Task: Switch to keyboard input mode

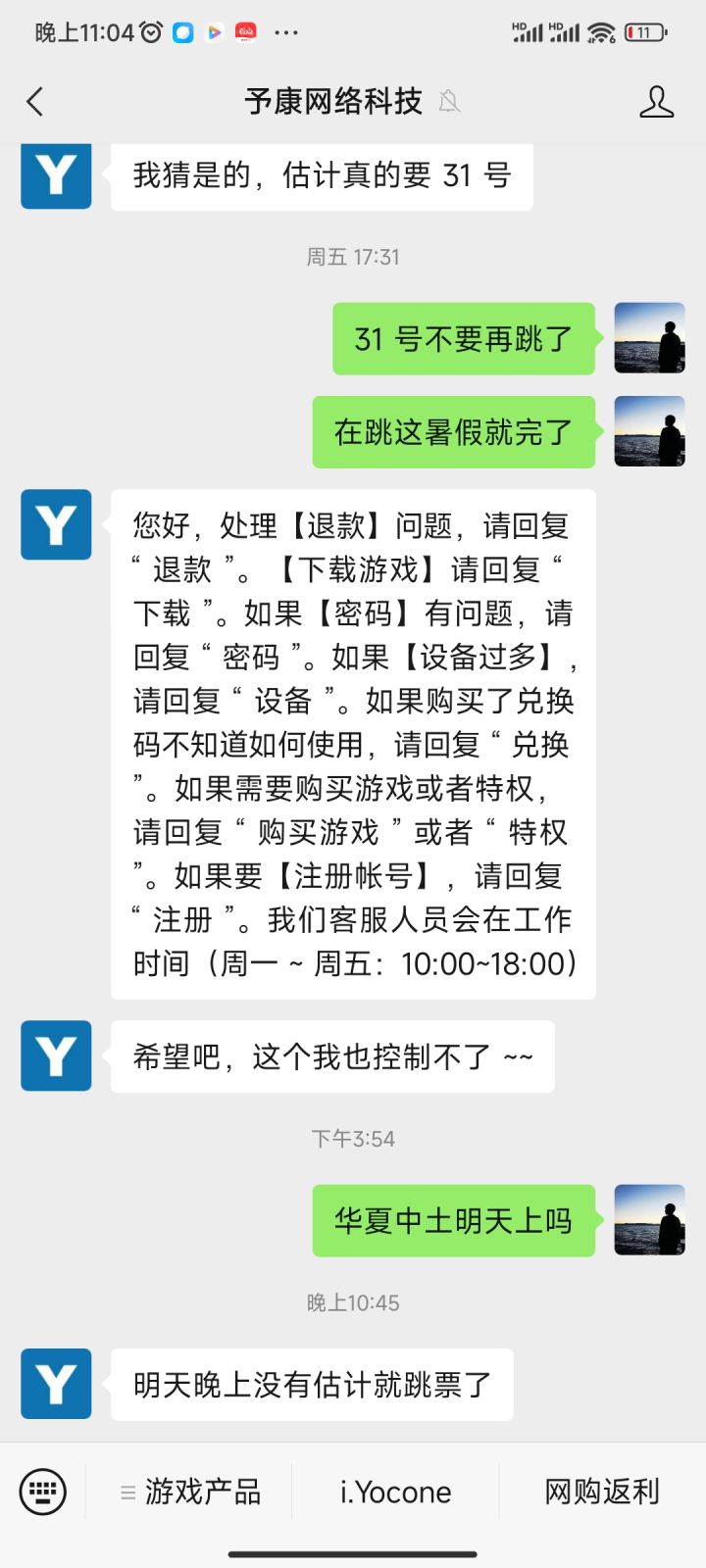Action: pos(42,1492)
